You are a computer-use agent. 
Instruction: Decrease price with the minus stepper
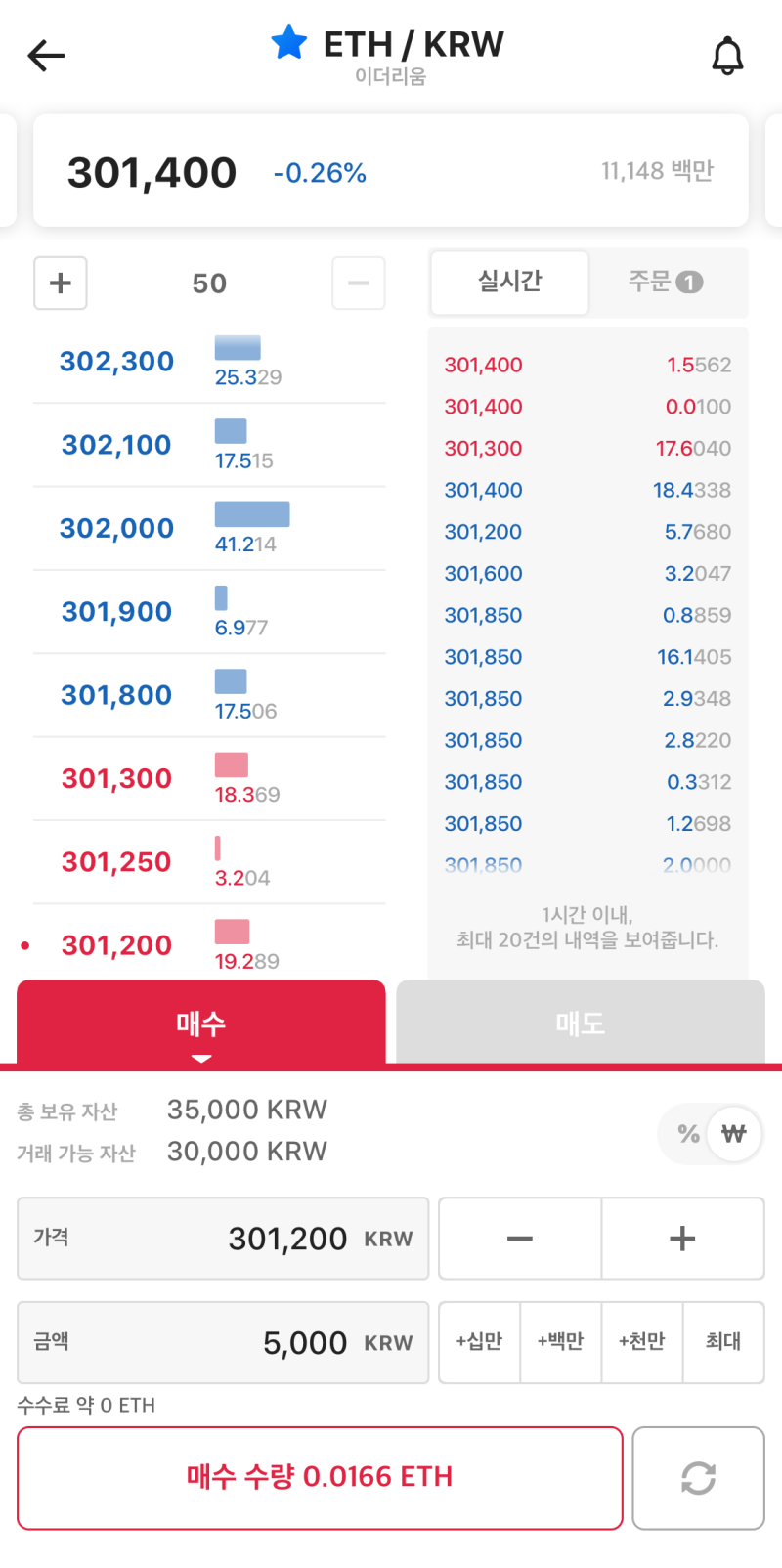click(519, 1238)
